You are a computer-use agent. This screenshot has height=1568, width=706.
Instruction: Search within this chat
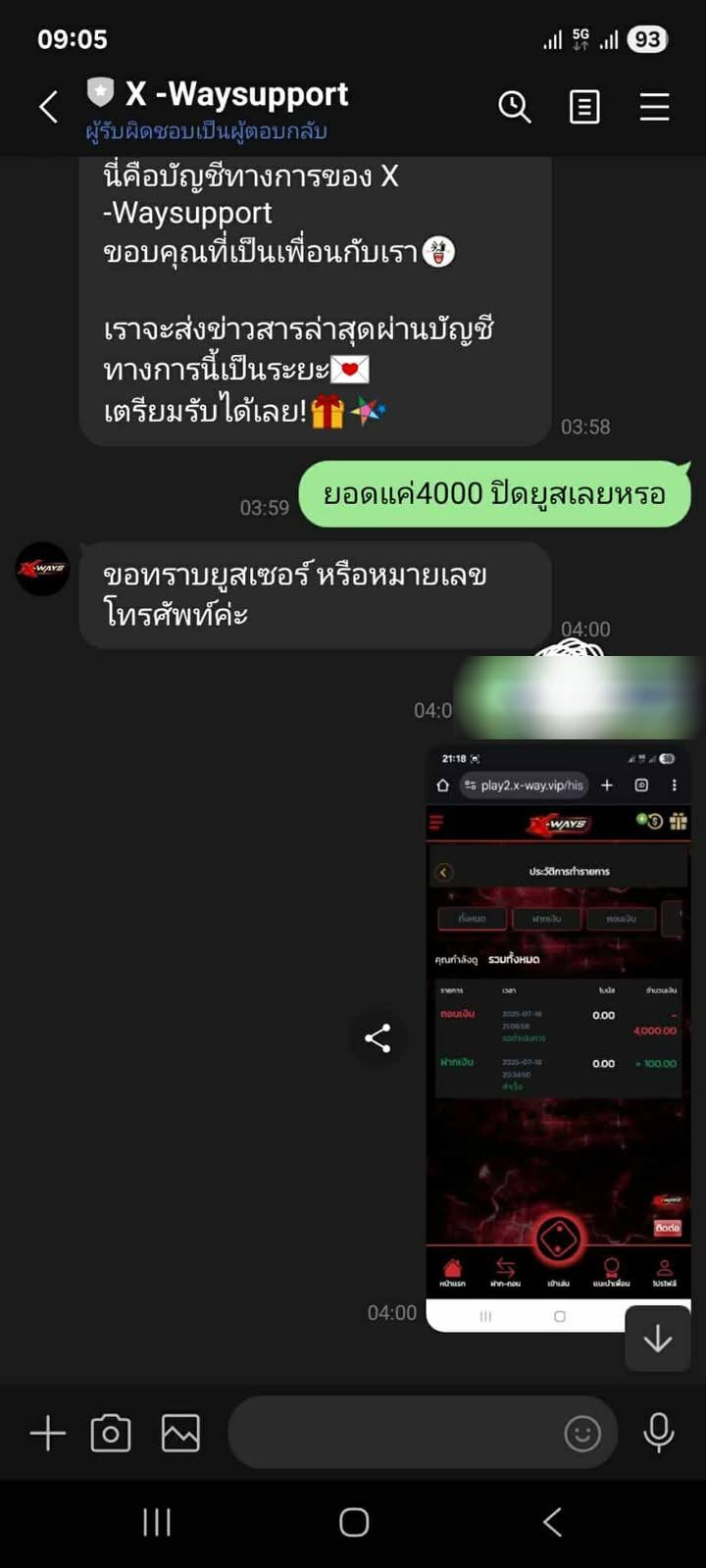pyautogui.click(x=514, y=106)
